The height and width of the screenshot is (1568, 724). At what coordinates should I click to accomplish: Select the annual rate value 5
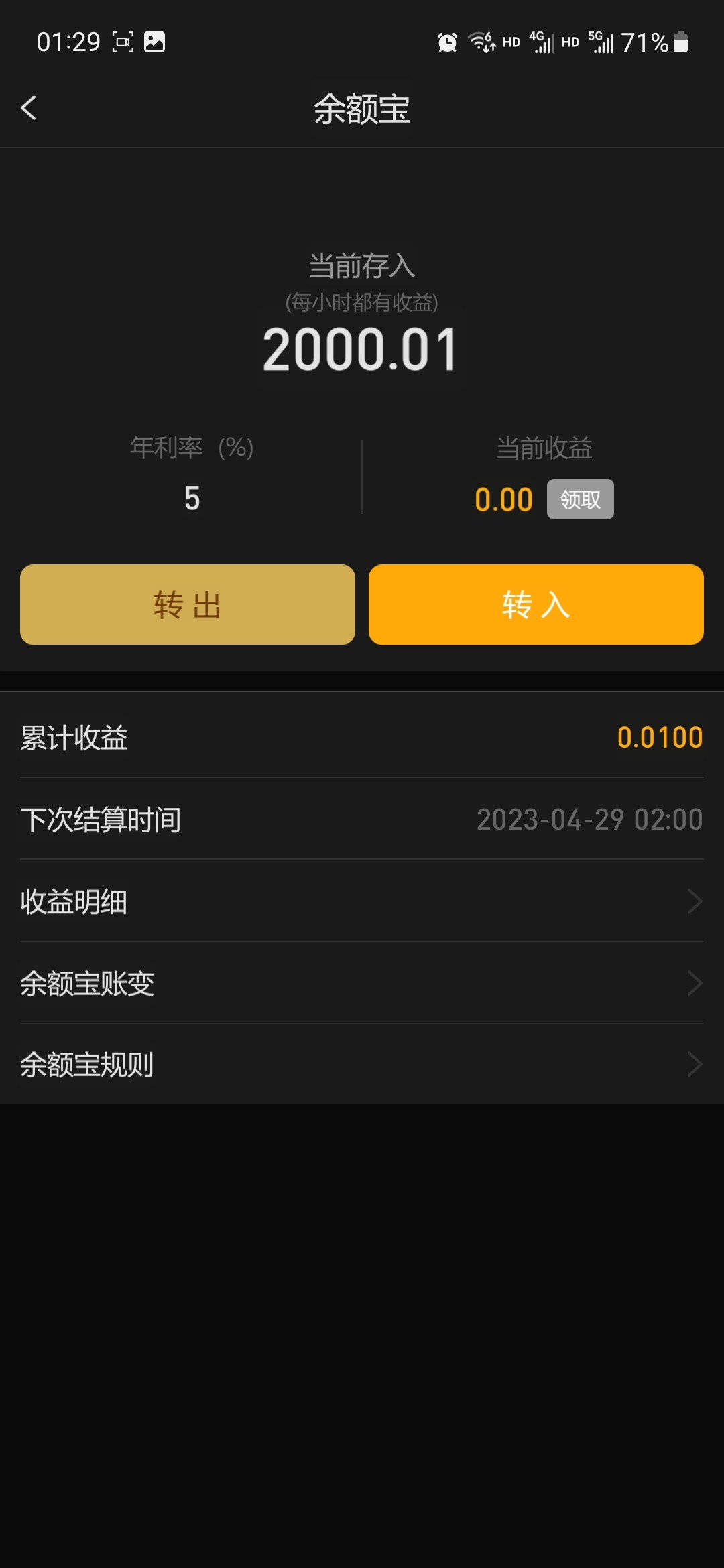point(190,497)
